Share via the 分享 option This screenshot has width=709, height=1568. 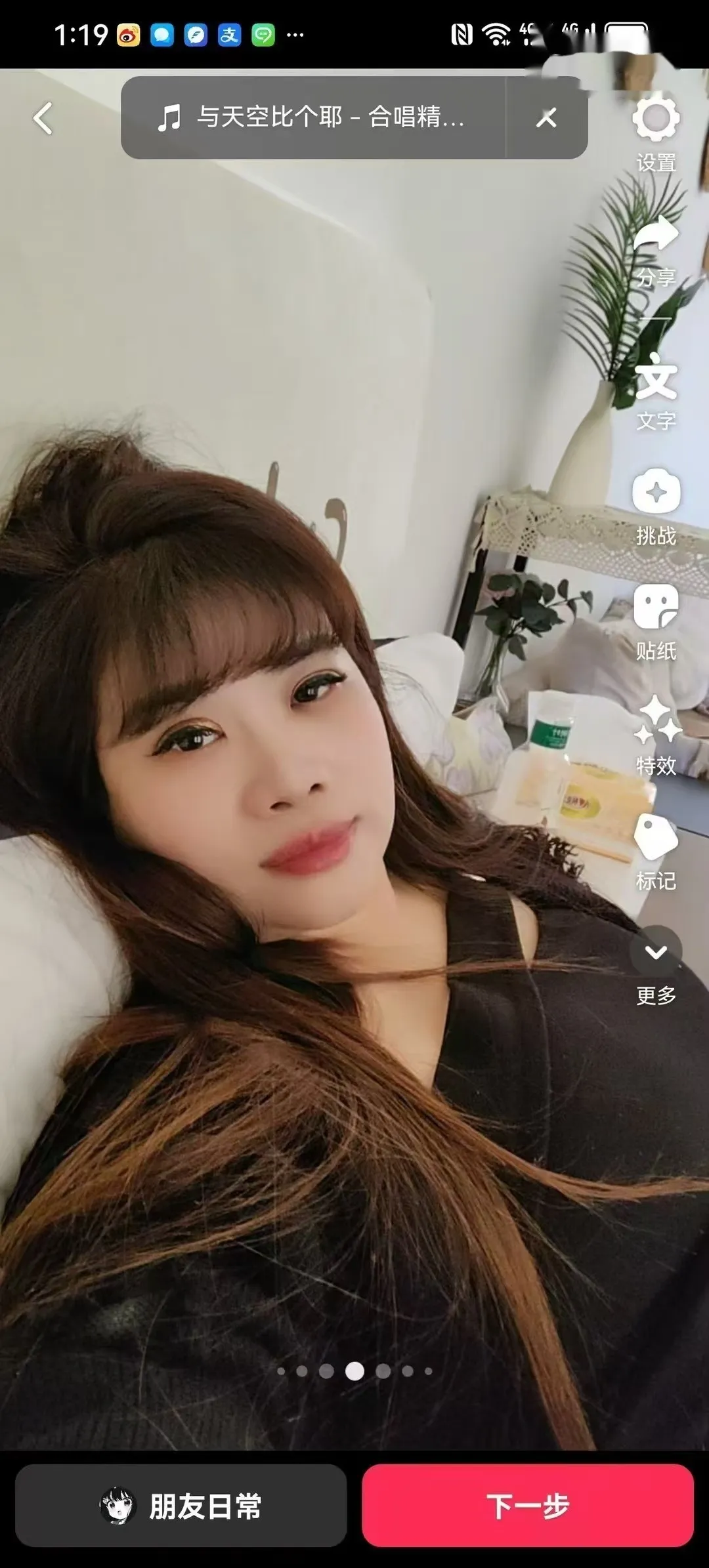point(656,249)
